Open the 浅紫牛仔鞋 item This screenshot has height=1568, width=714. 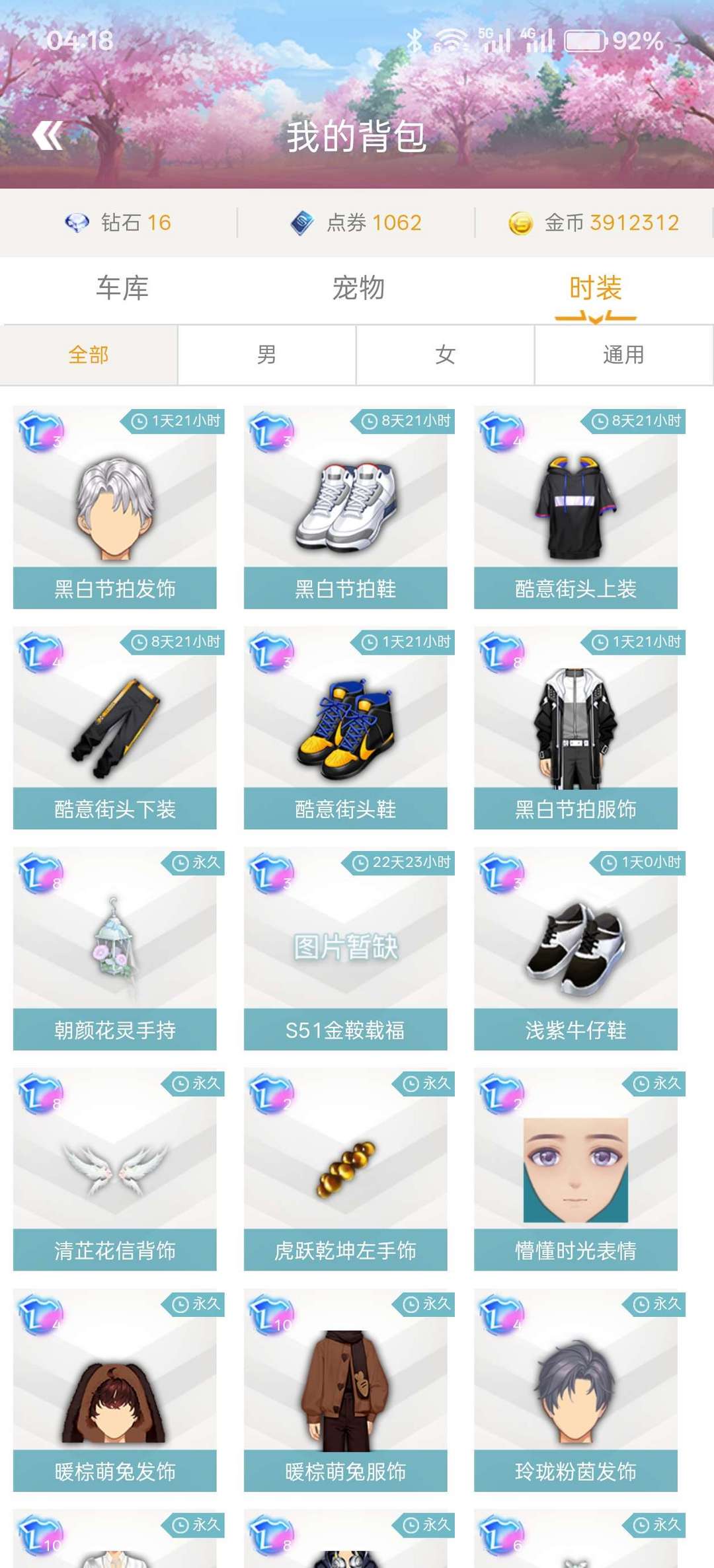[x=575, y=949]
